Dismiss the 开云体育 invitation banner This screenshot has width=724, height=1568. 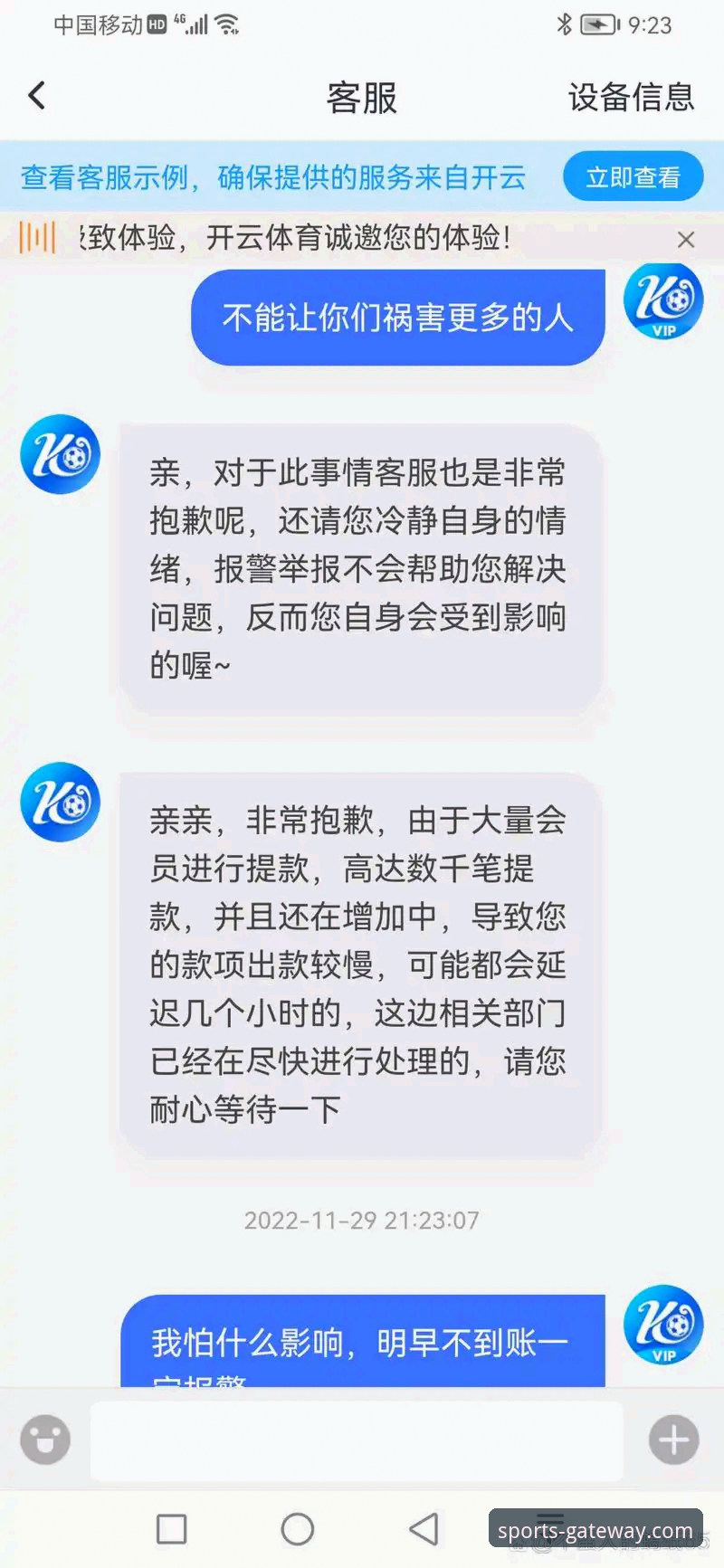pyautogui.click(x=686, y=240)
